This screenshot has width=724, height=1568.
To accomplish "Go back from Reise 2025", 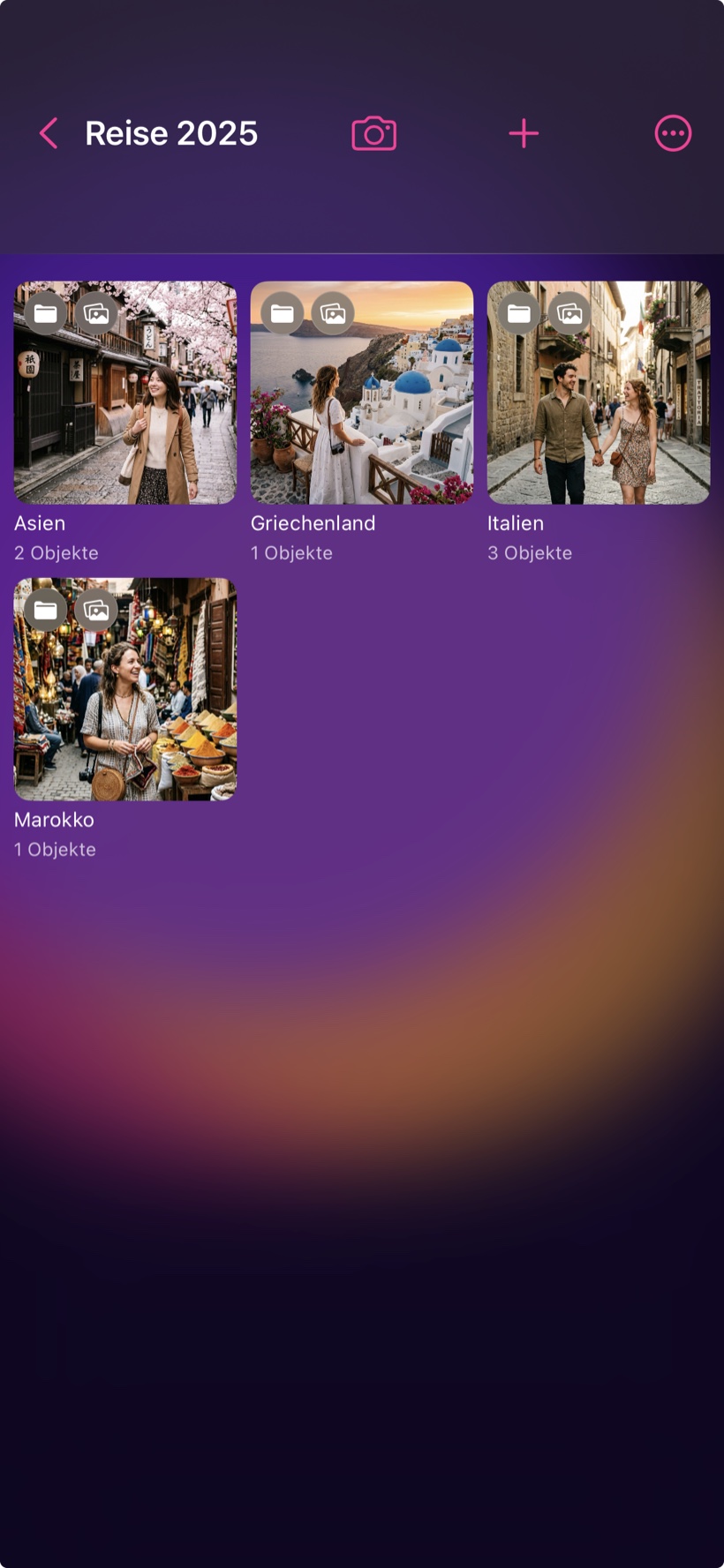I will [x=49, y=133].
